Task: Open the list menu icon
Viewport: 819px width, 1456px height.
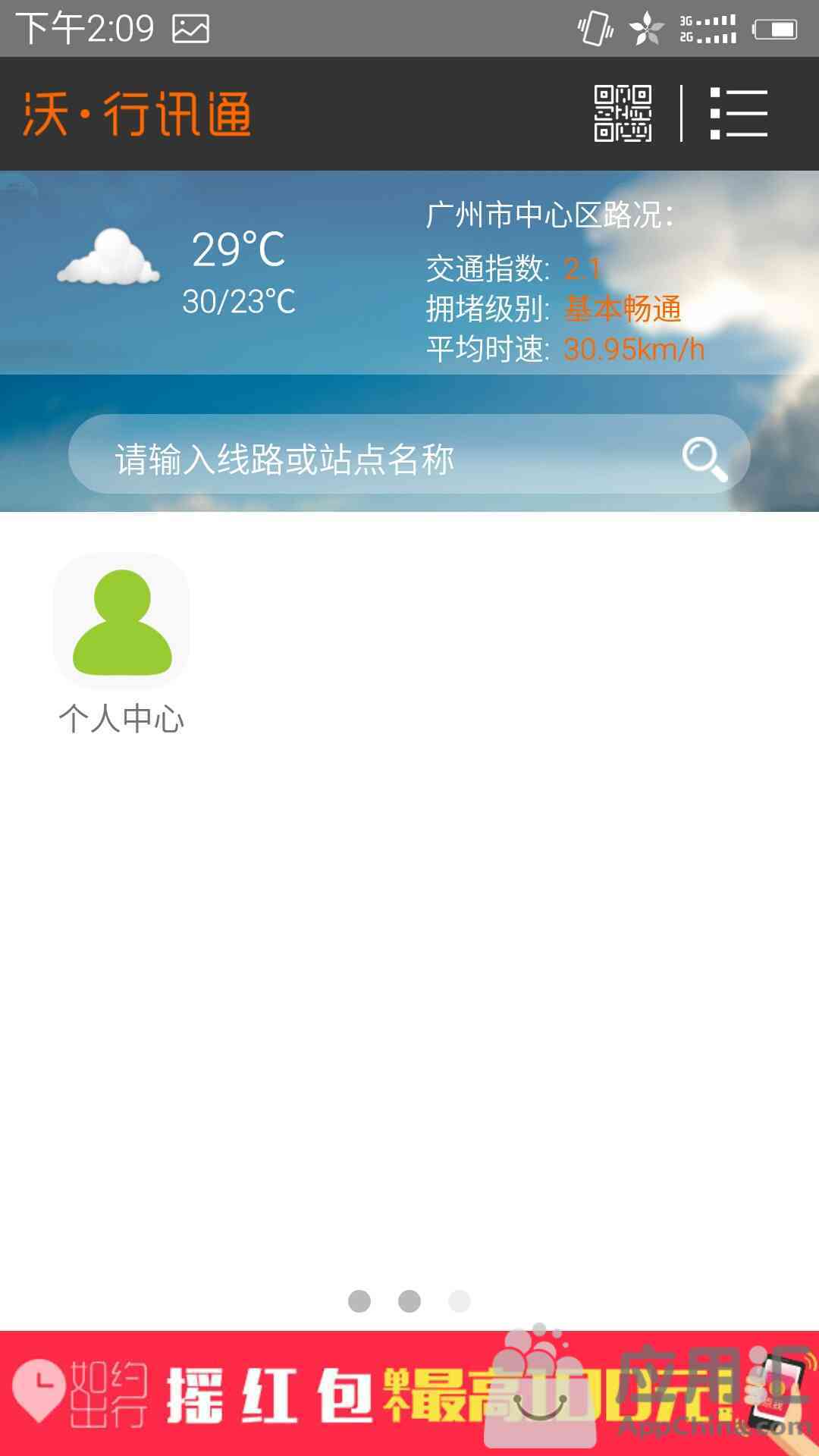Action: [x=739, y=114]
